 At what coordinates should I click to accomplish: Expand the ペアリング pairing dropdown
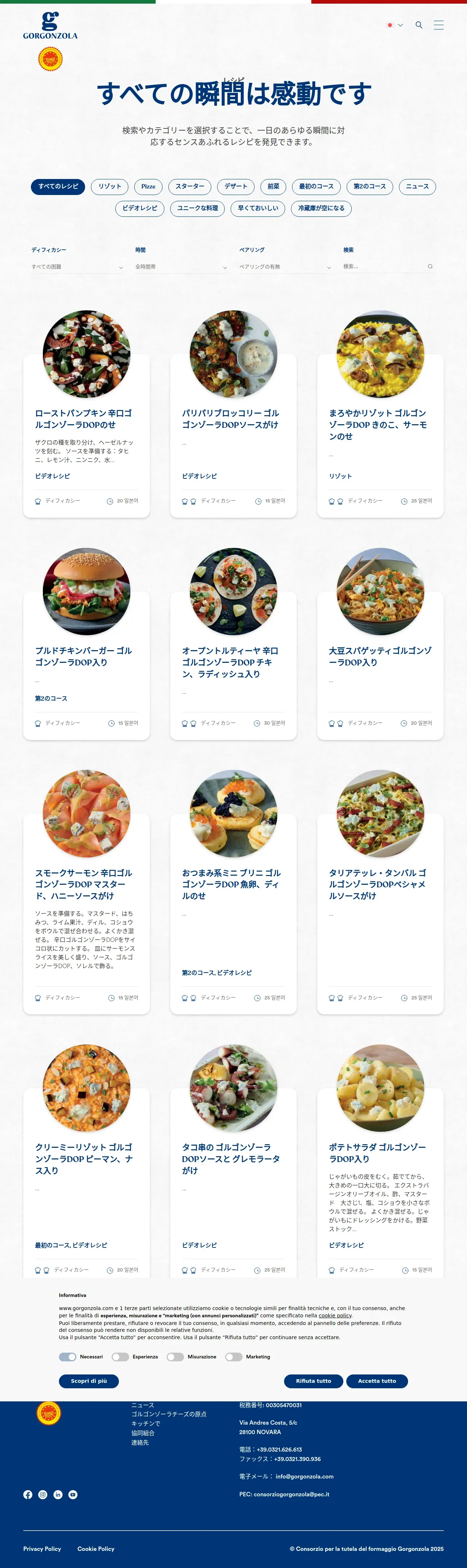(285, 267)
